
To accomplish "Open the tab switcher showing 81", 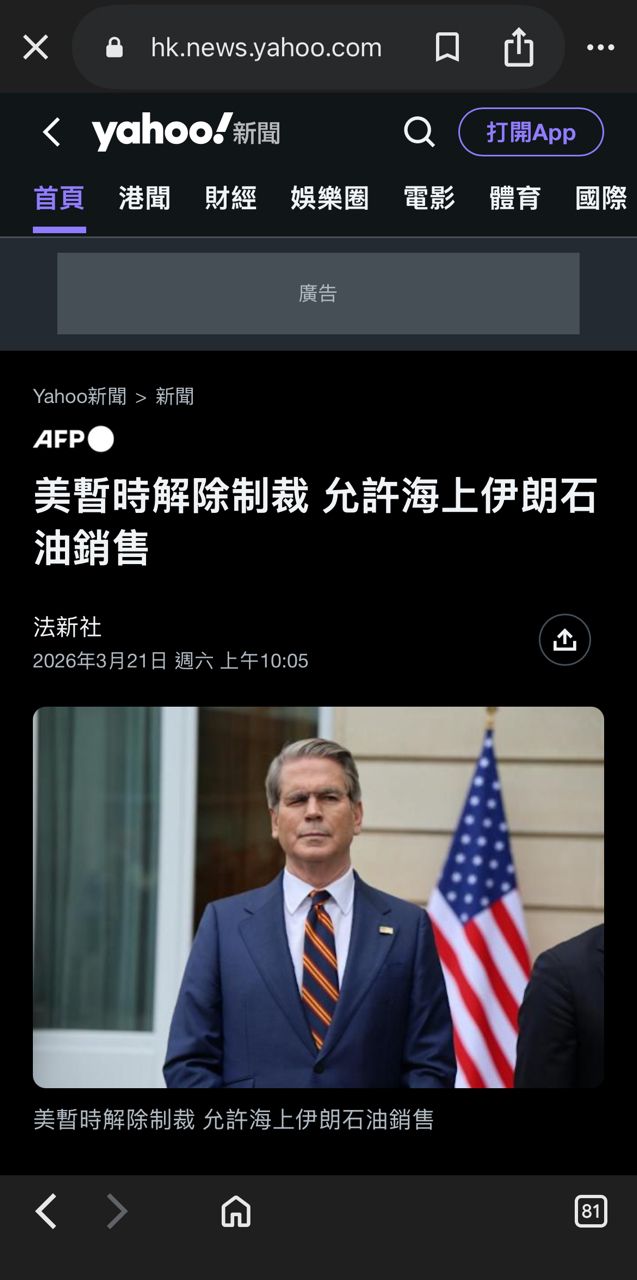I will coord(591,1212).
